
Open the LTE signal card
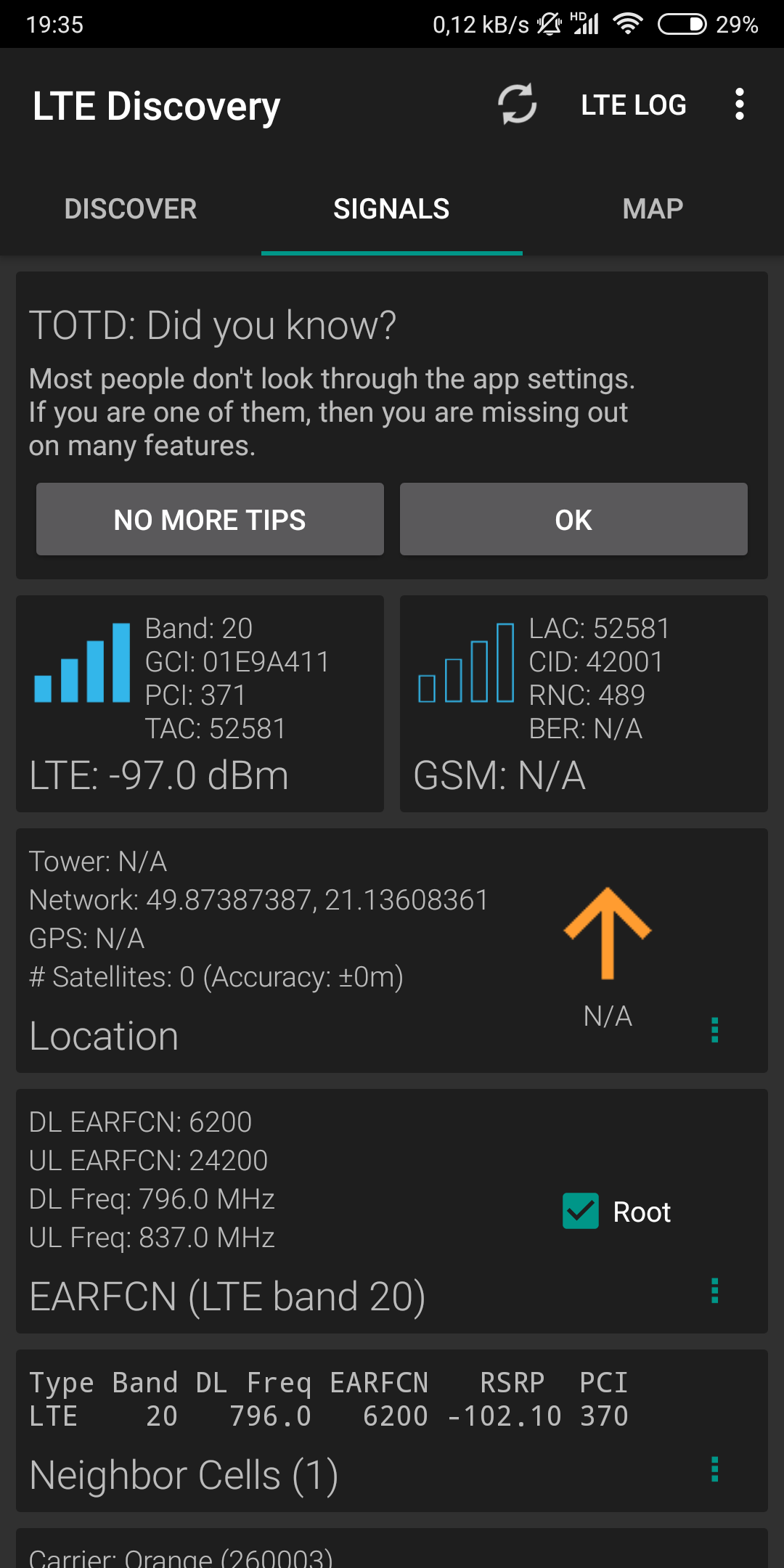tap(200, 703)
